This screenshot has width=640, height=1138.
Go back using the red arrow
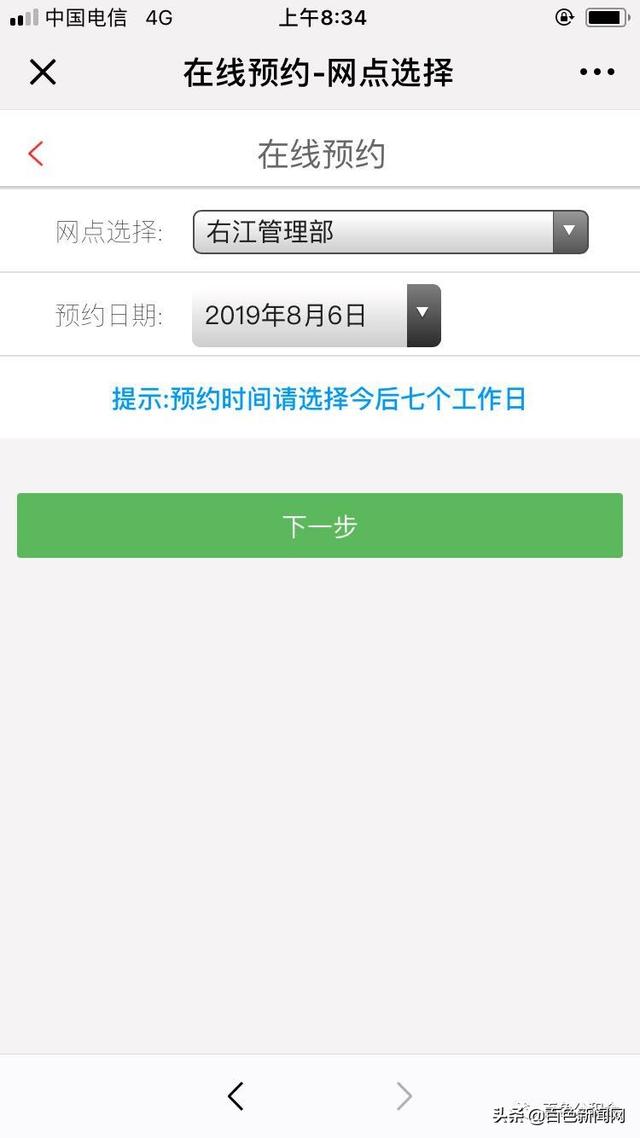pyautogui.click(x=36, y=153)
